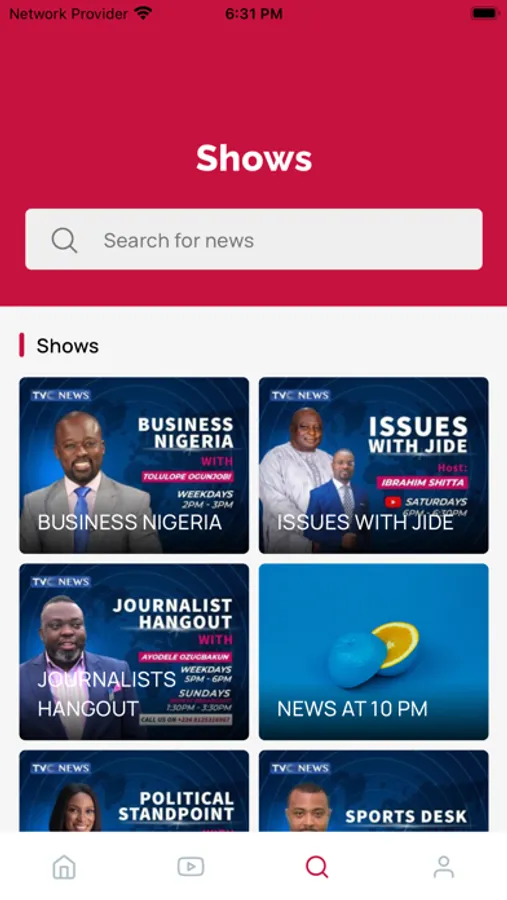Go to the Home tab
The height and width of the screenshot is (900, 507).
[64, 866]
